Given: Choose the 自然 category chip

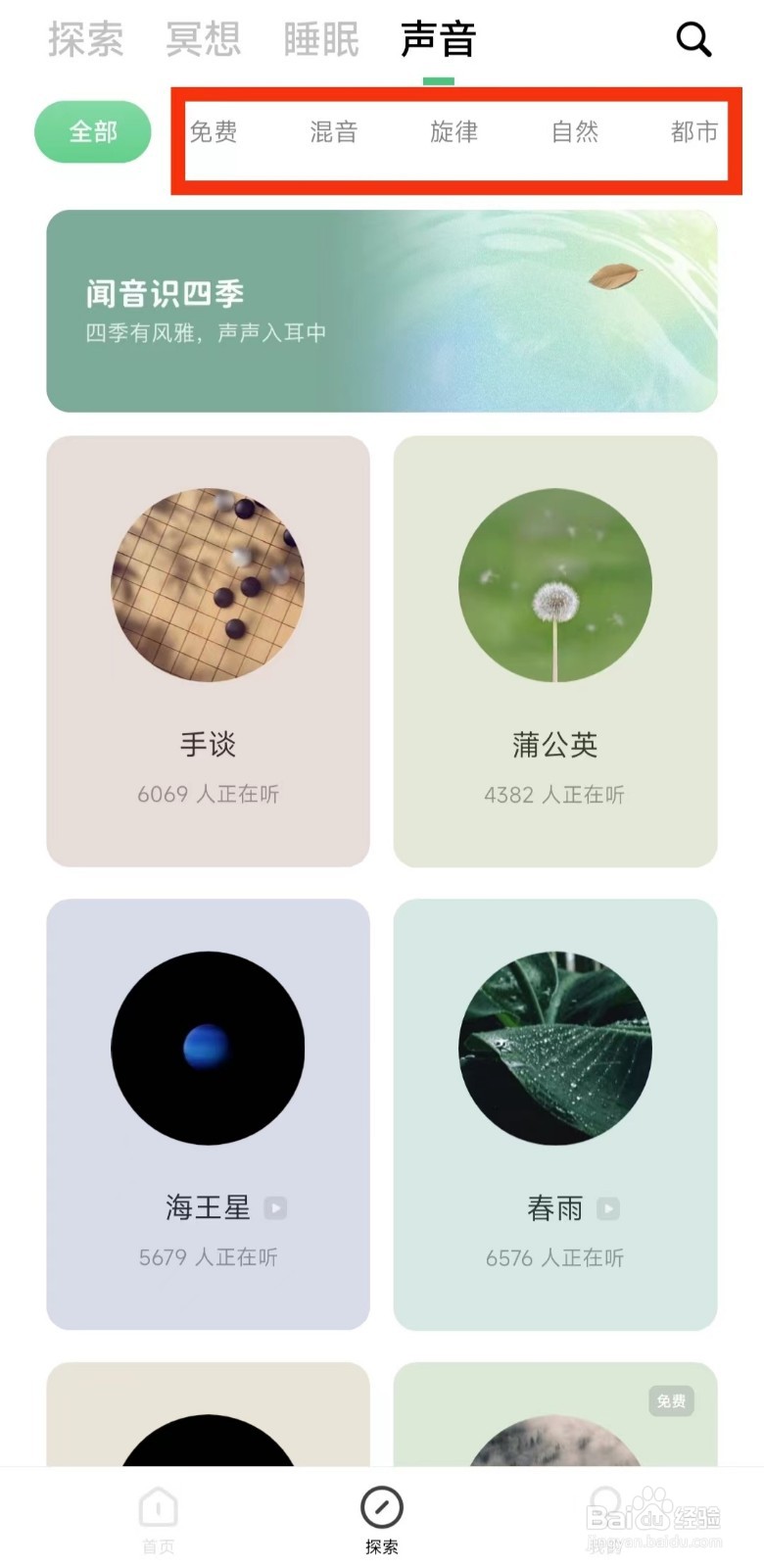Looking at the screenshot, I should pyautogui.click(x=575, y=131).
